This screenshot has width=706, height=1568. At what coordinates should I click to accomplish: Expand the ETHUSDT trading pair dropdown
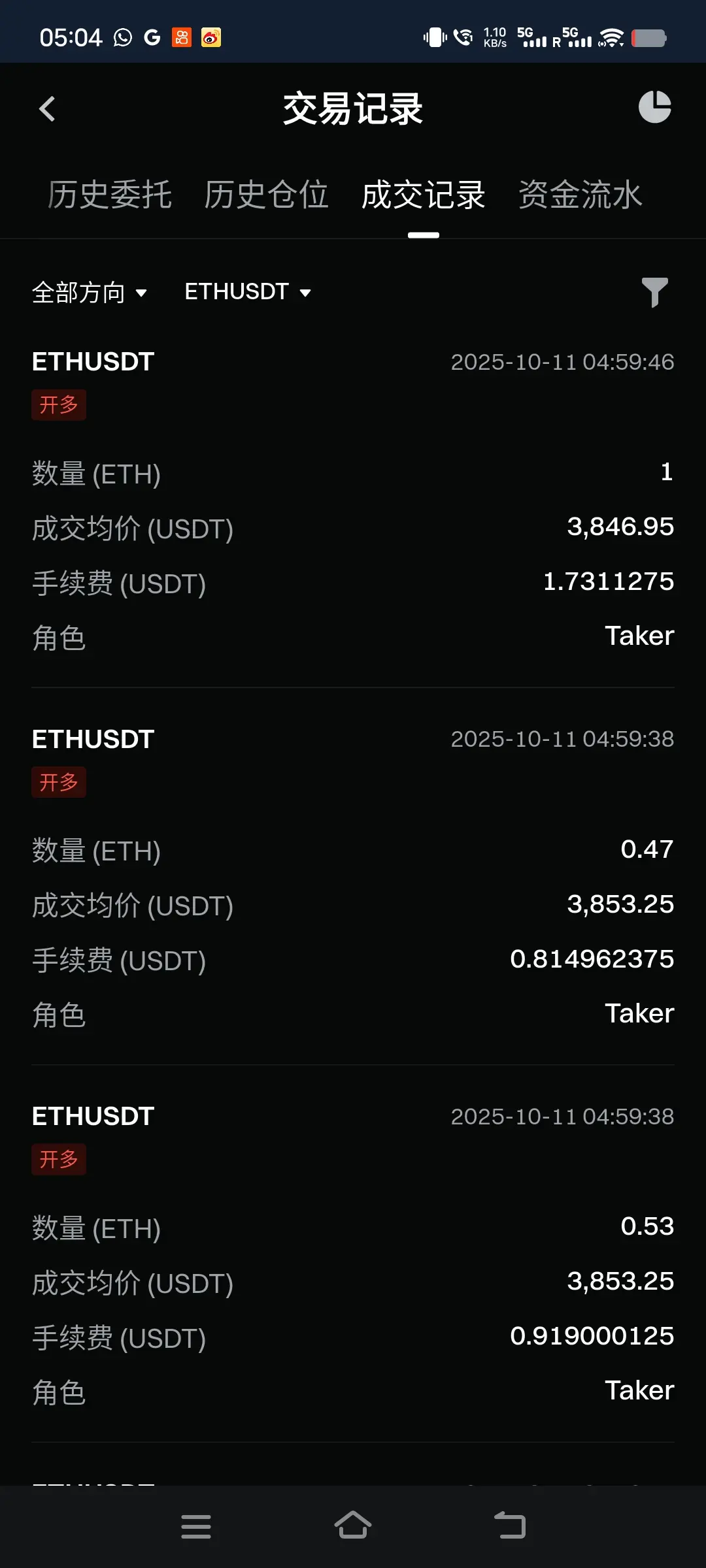[x=247, y=292]
